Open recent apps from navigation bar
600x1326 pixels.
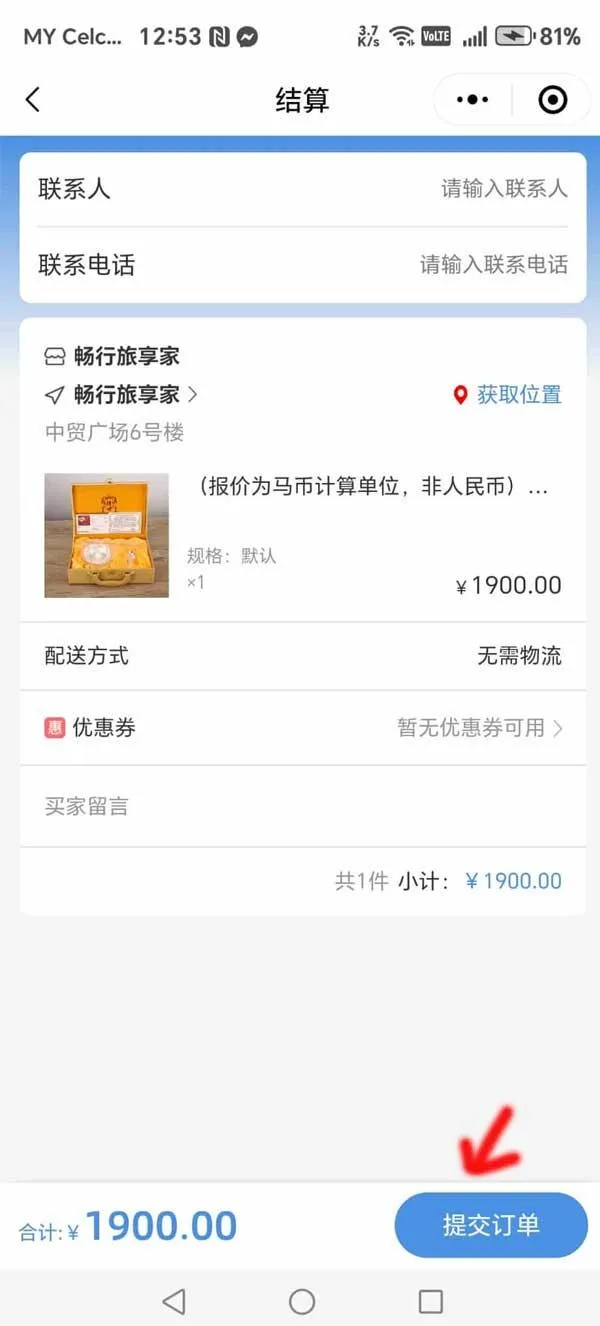[431, 1301]
